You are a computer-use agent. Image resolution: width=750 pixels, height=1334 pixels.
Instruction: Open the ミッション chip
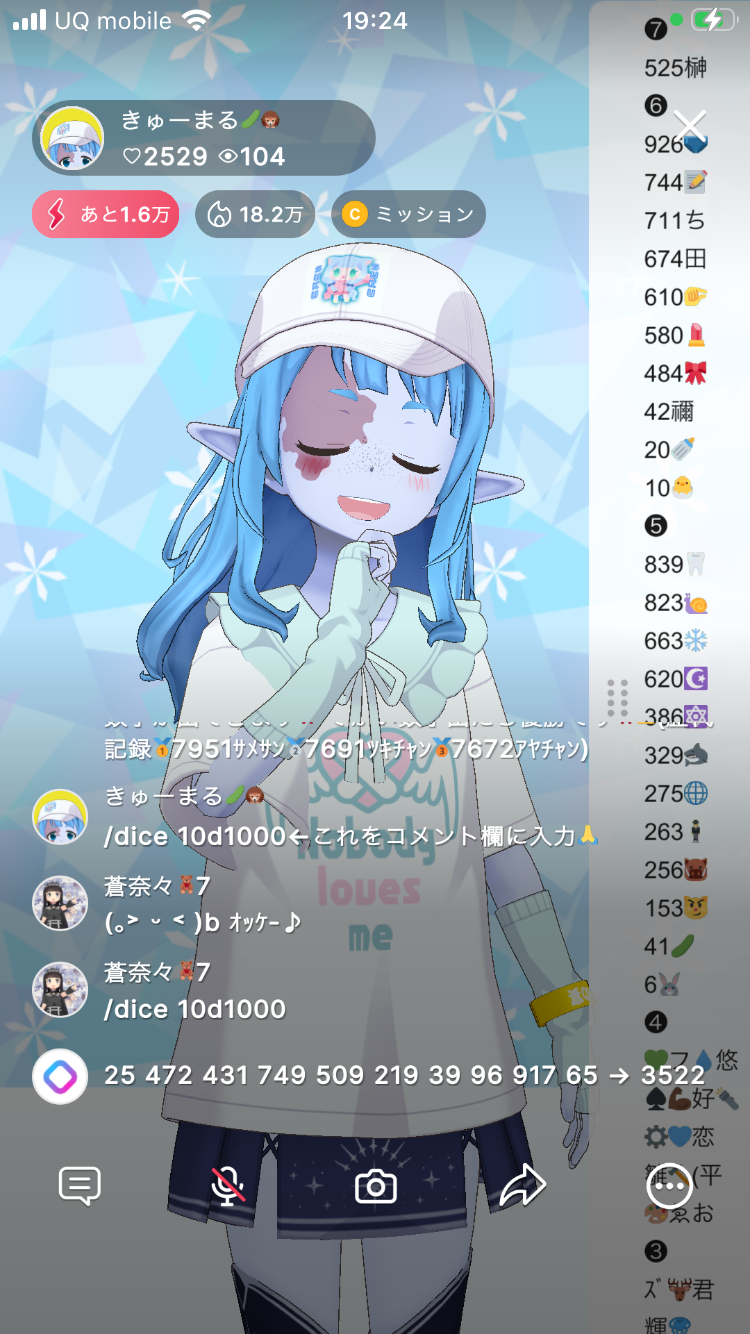coord(408,214)
